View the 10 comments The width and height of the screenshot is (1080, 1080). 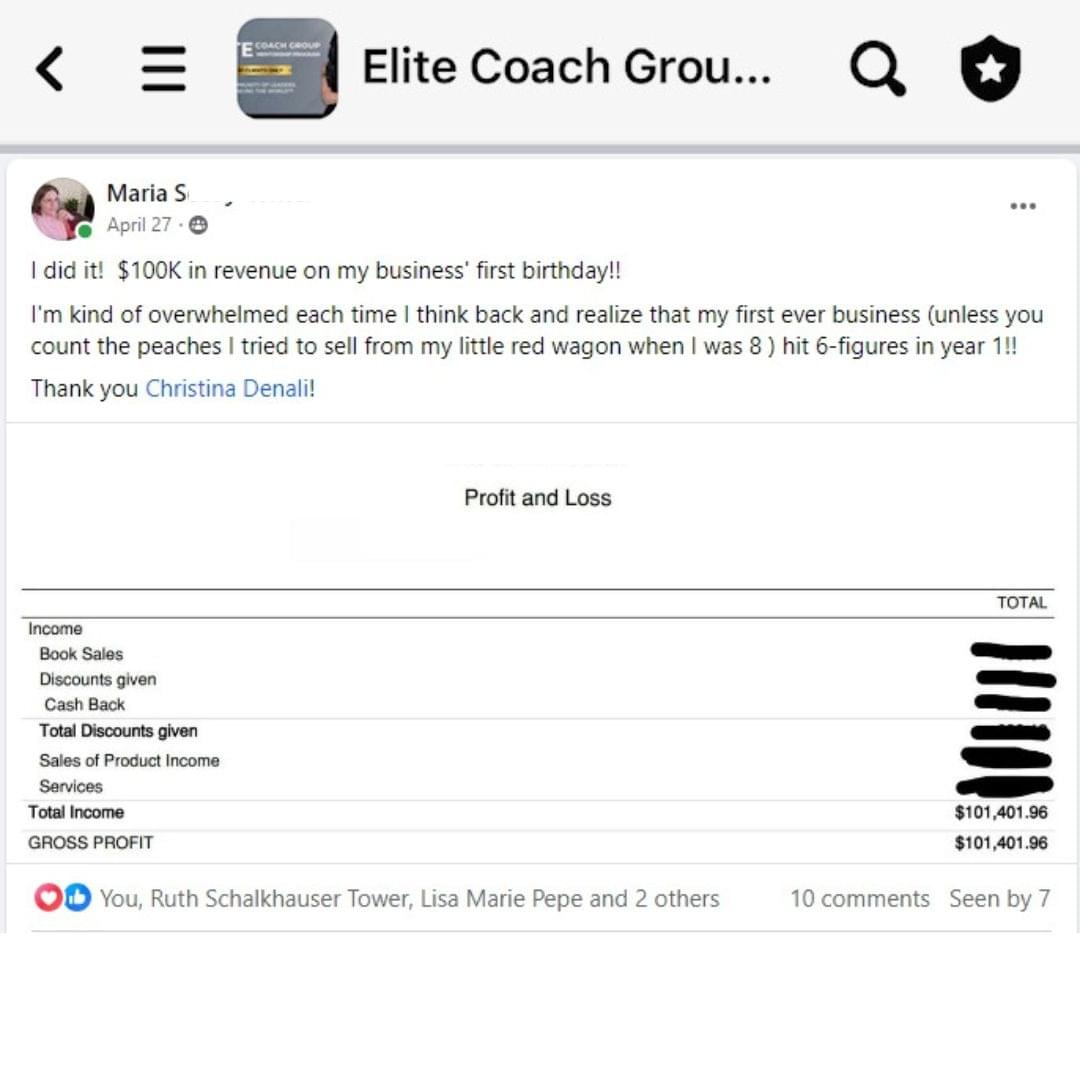coord(859,898)
